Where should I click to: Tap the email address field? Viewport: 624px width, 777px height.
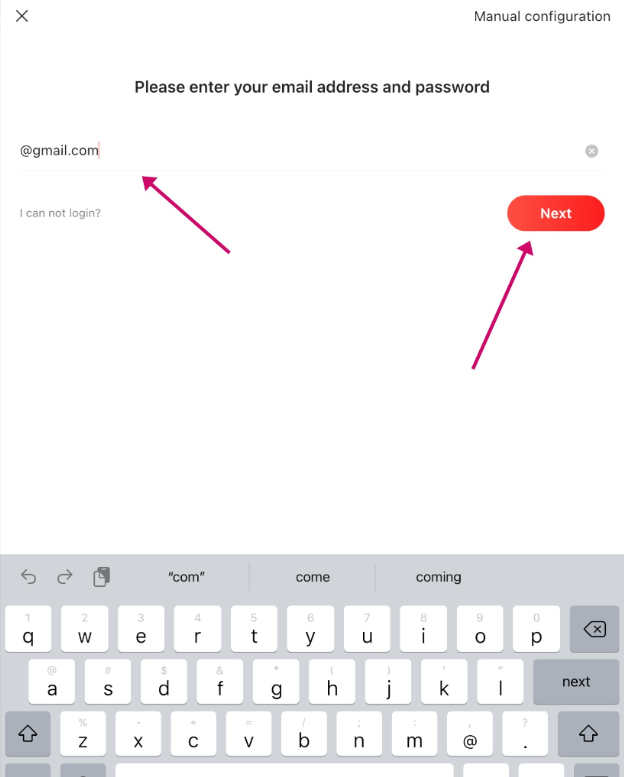point(300,151)
